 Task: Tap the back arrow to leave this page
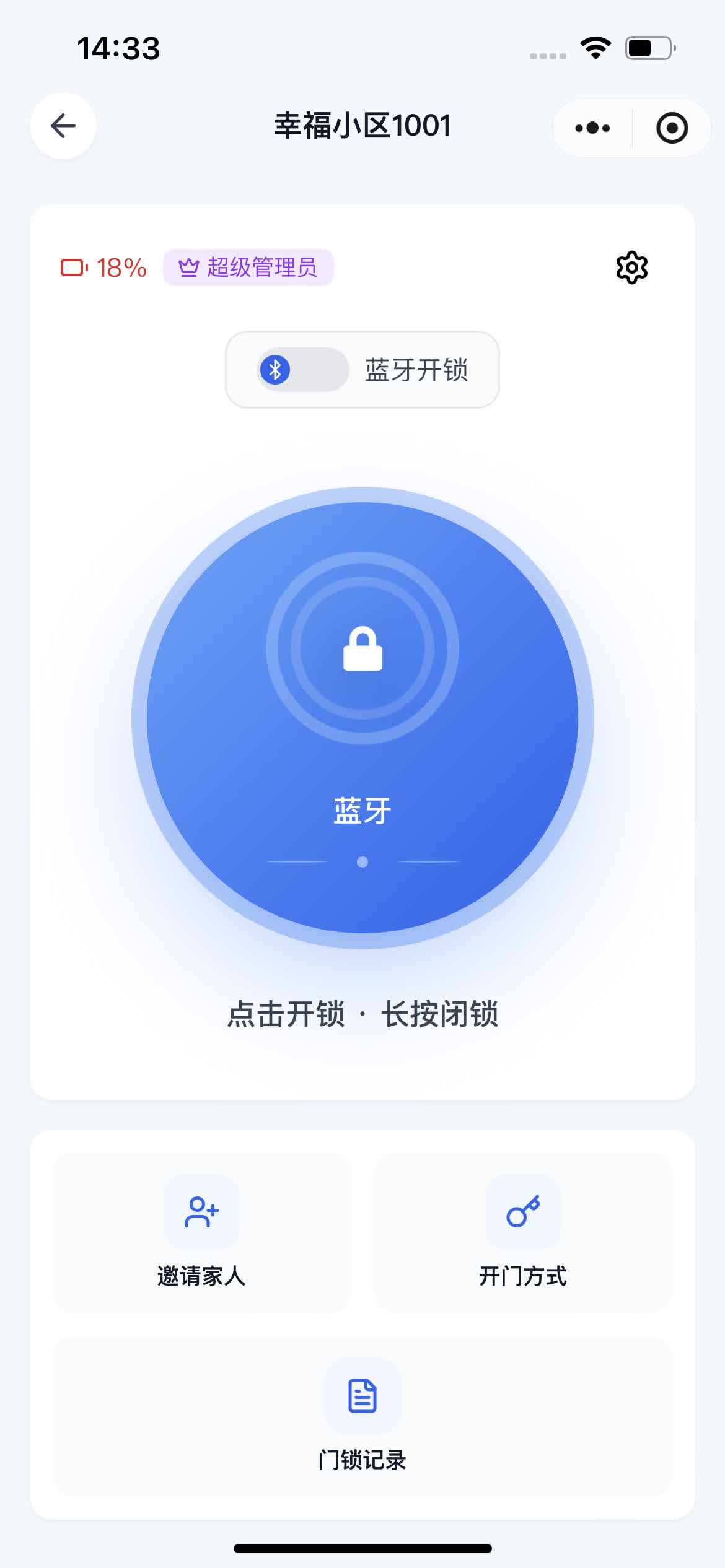(63, 126)
